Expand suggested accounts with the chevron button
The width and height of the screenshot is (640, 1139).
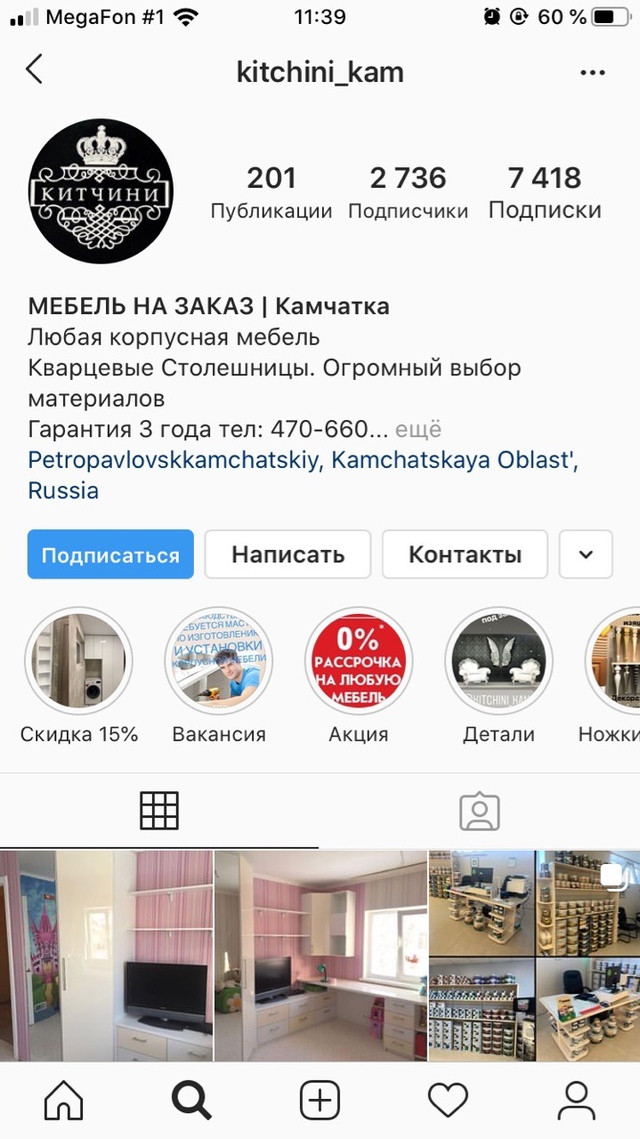[586, 554]
